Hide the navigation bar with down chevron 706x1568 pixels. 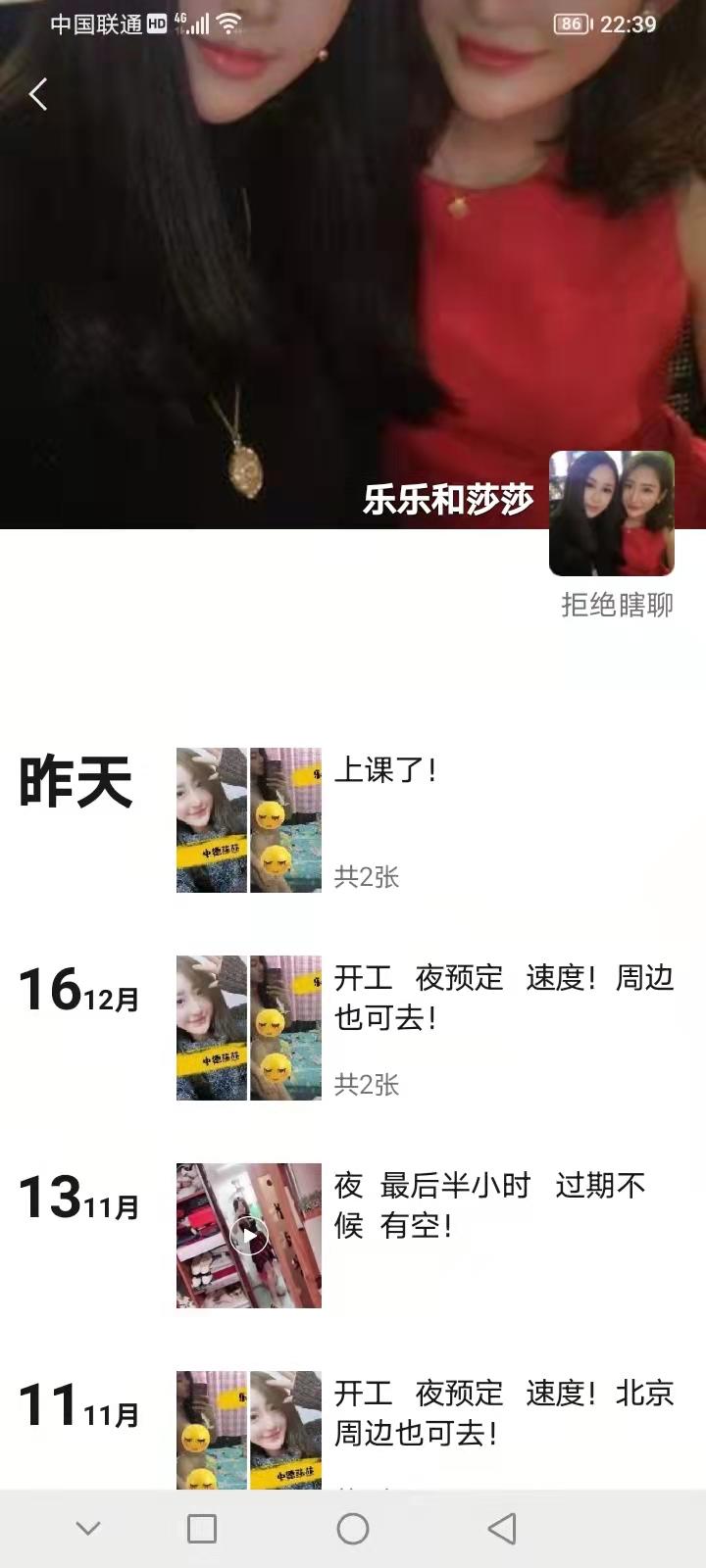pyautogui.click(x=88, y=1529)
